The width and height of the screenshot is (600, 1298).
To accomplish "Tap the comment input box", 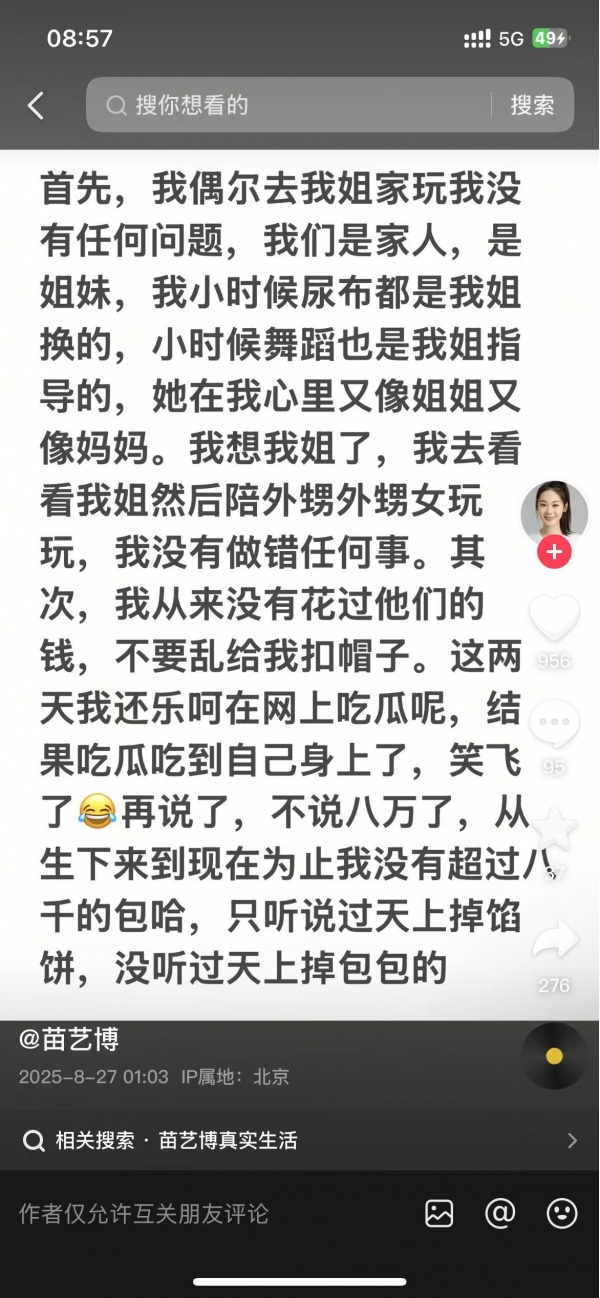I will (200, 1214).
